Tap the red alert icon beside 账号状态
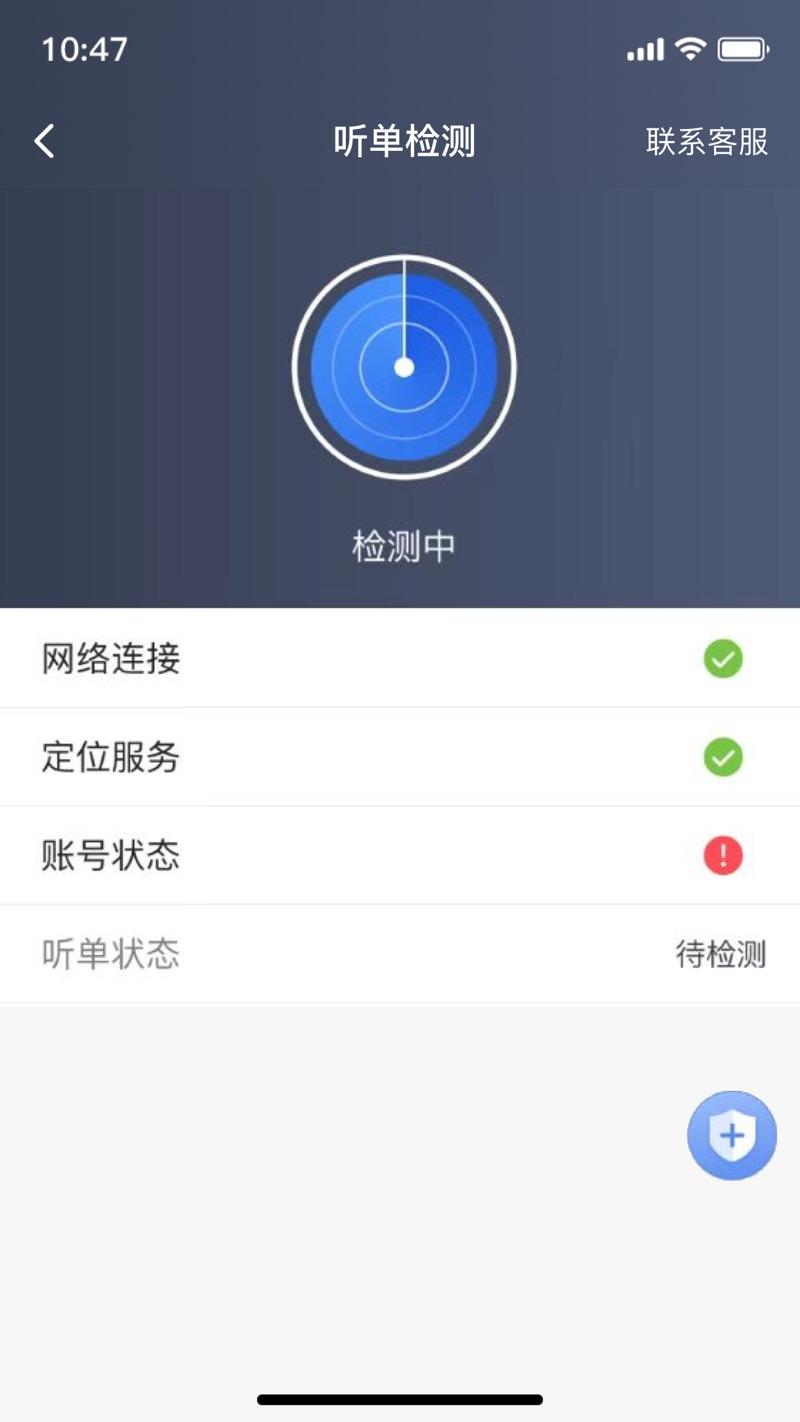The image size is (800, 1422). (723, 856)
